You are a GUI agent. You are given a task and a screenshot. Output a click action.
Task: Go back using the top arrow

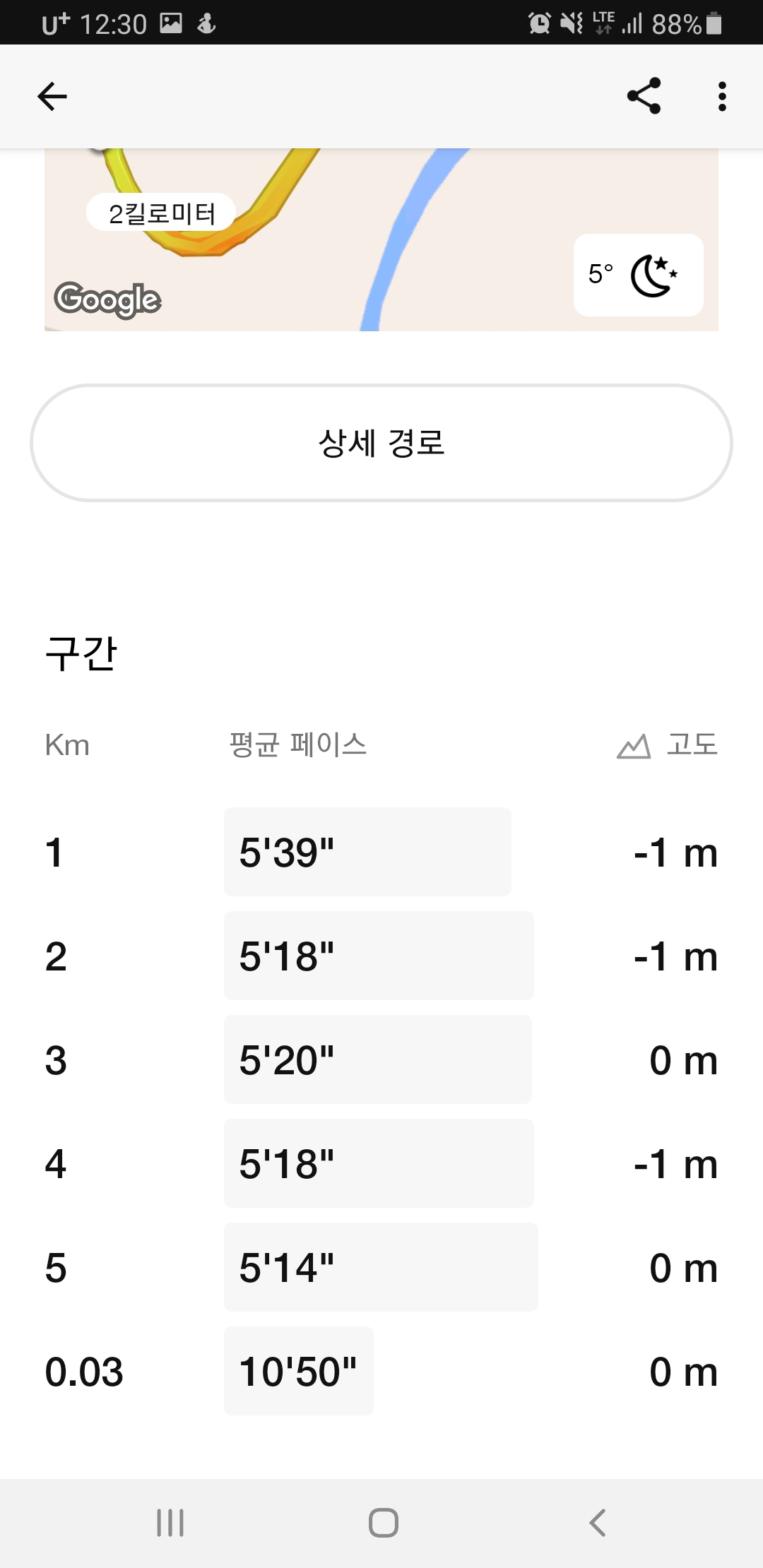pos(52,96)
